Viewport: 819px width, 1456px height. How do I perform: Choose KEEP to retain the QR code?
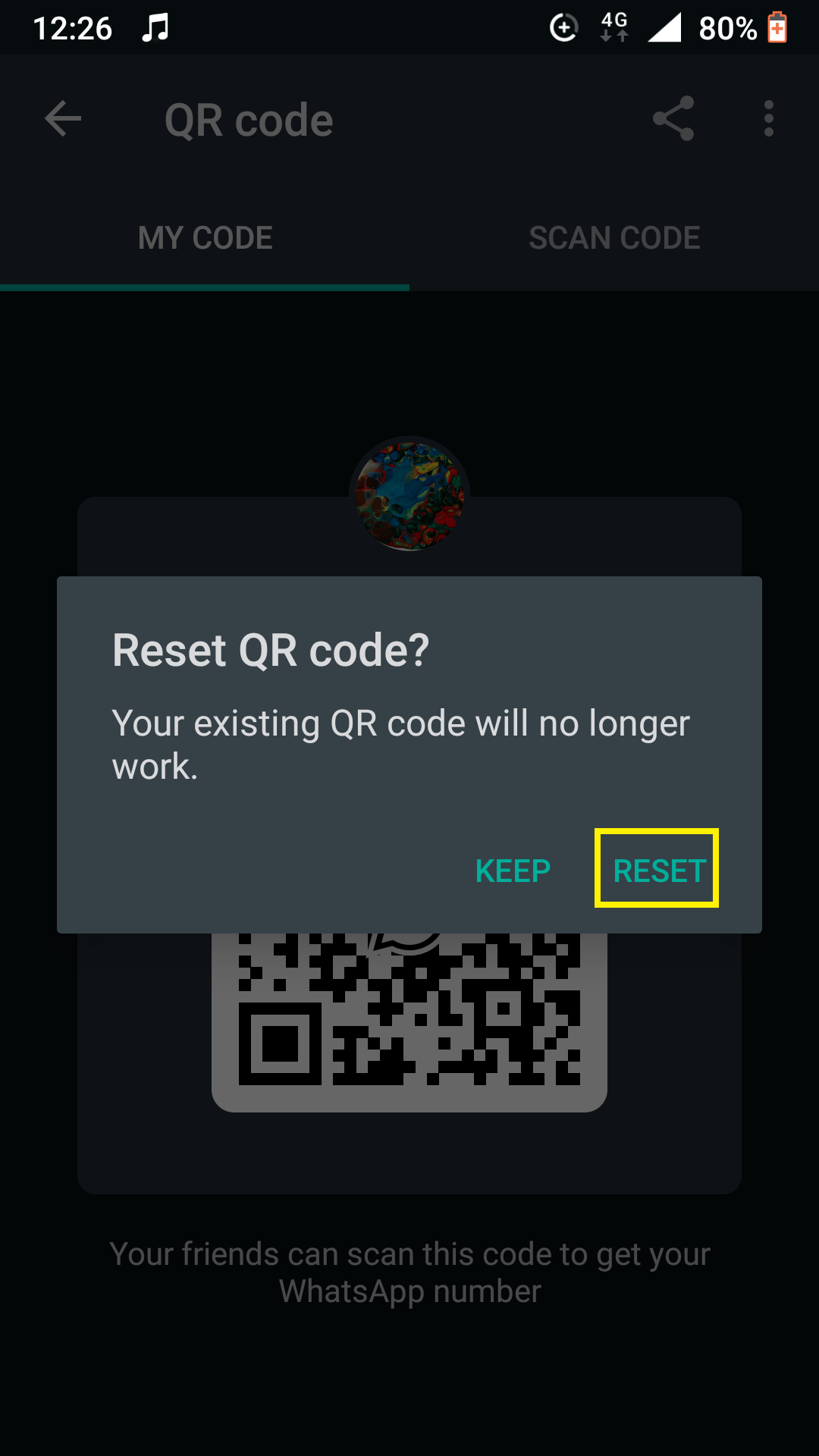tap(513, 871)
